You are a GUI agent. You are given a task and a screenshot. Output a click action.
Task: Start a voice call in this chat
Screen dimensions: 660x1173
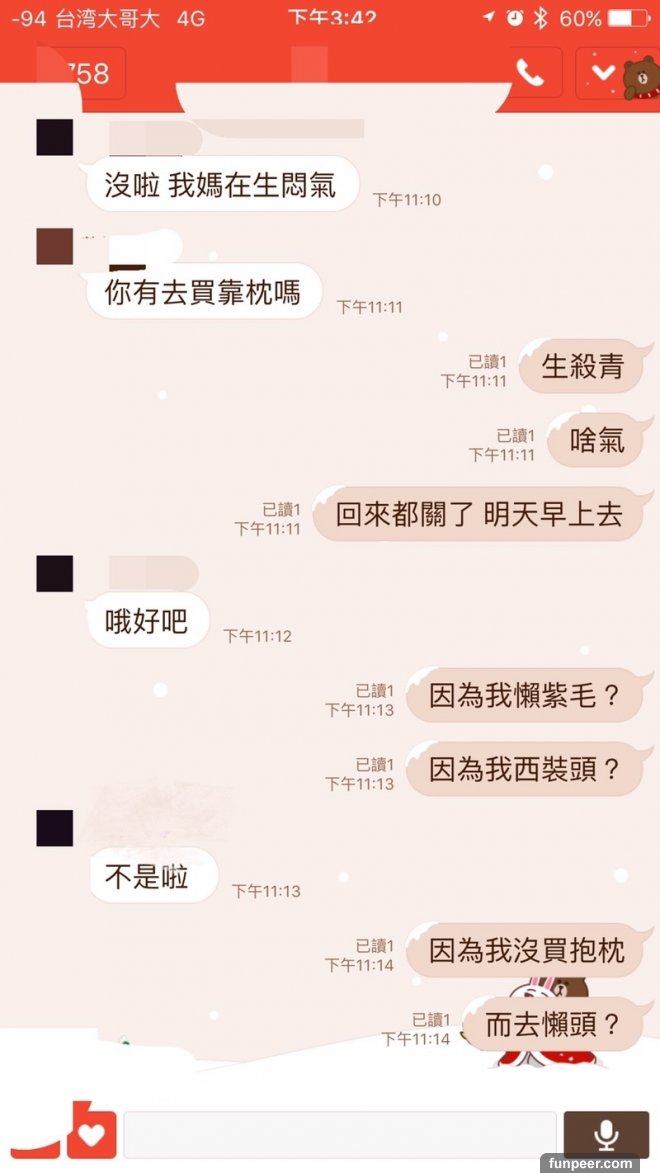coord(530,73)
